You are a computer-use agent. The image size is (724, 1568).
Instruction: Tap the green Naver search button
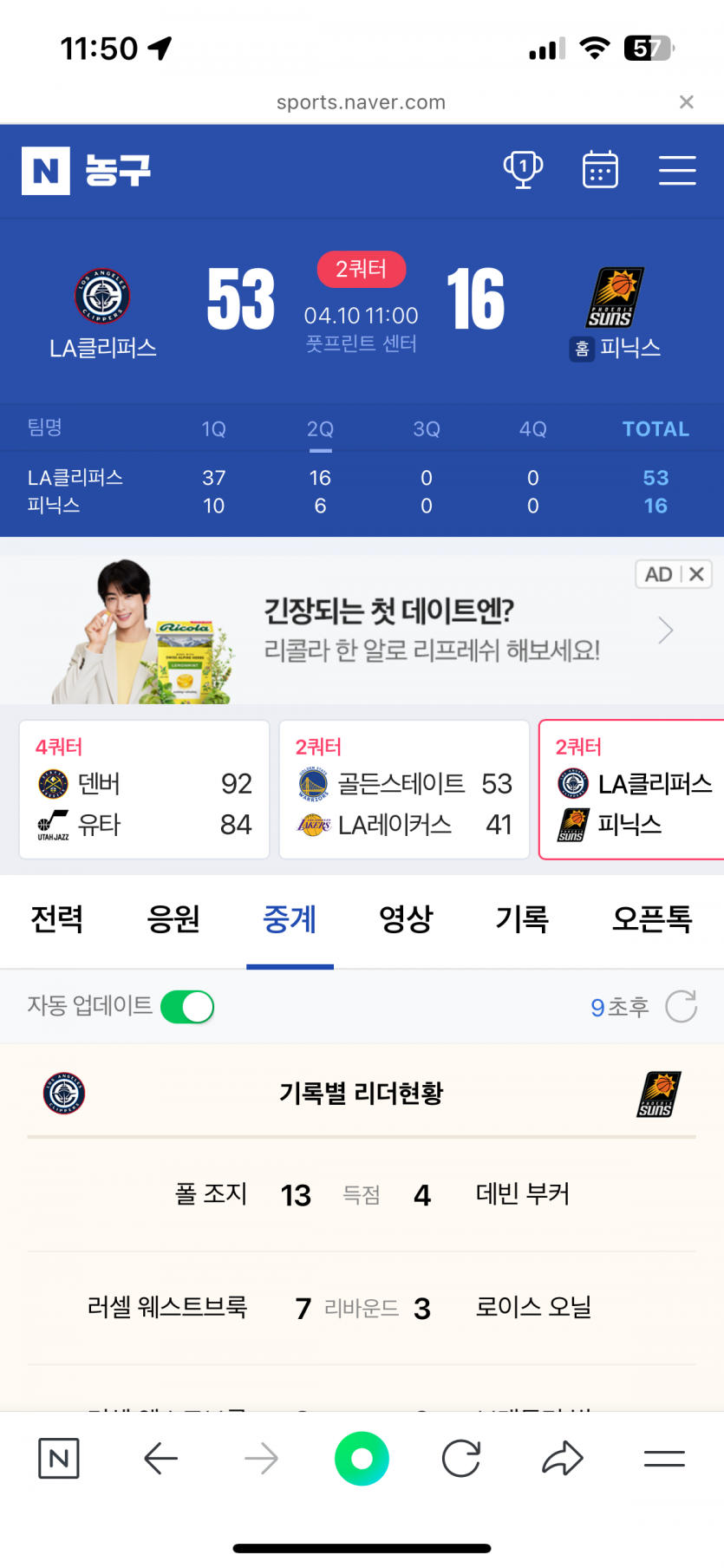[x=362, y=1459]
